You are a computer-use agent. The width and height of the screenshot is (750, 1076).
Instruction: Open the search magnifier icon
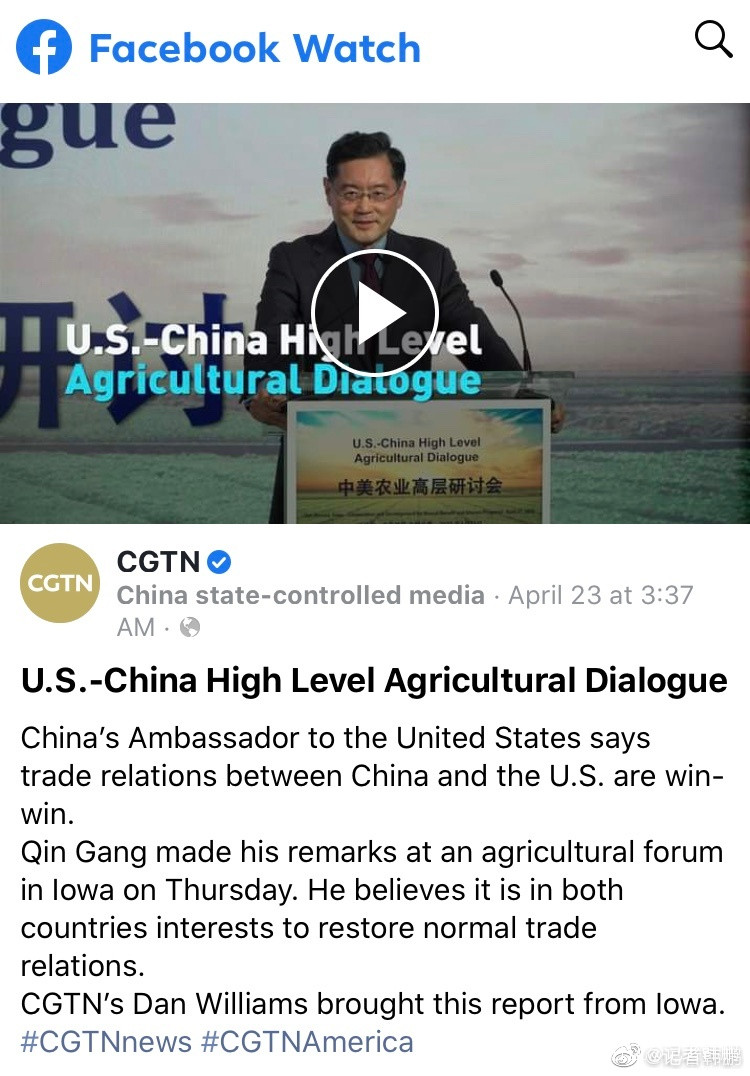(713, 40)
